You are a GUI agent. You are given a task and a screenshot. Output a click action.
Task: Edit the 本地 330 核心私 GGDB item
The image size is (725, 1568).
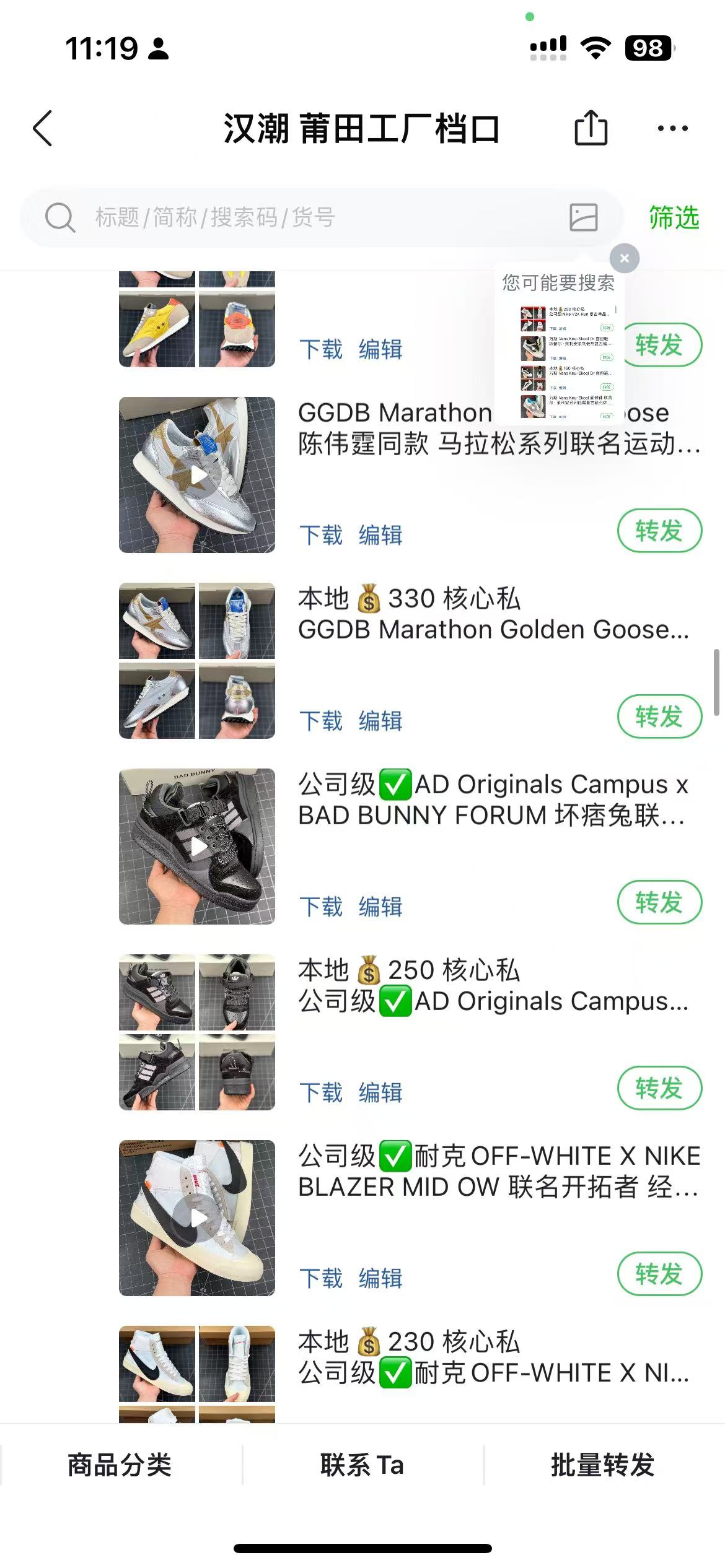coord(380,721)
